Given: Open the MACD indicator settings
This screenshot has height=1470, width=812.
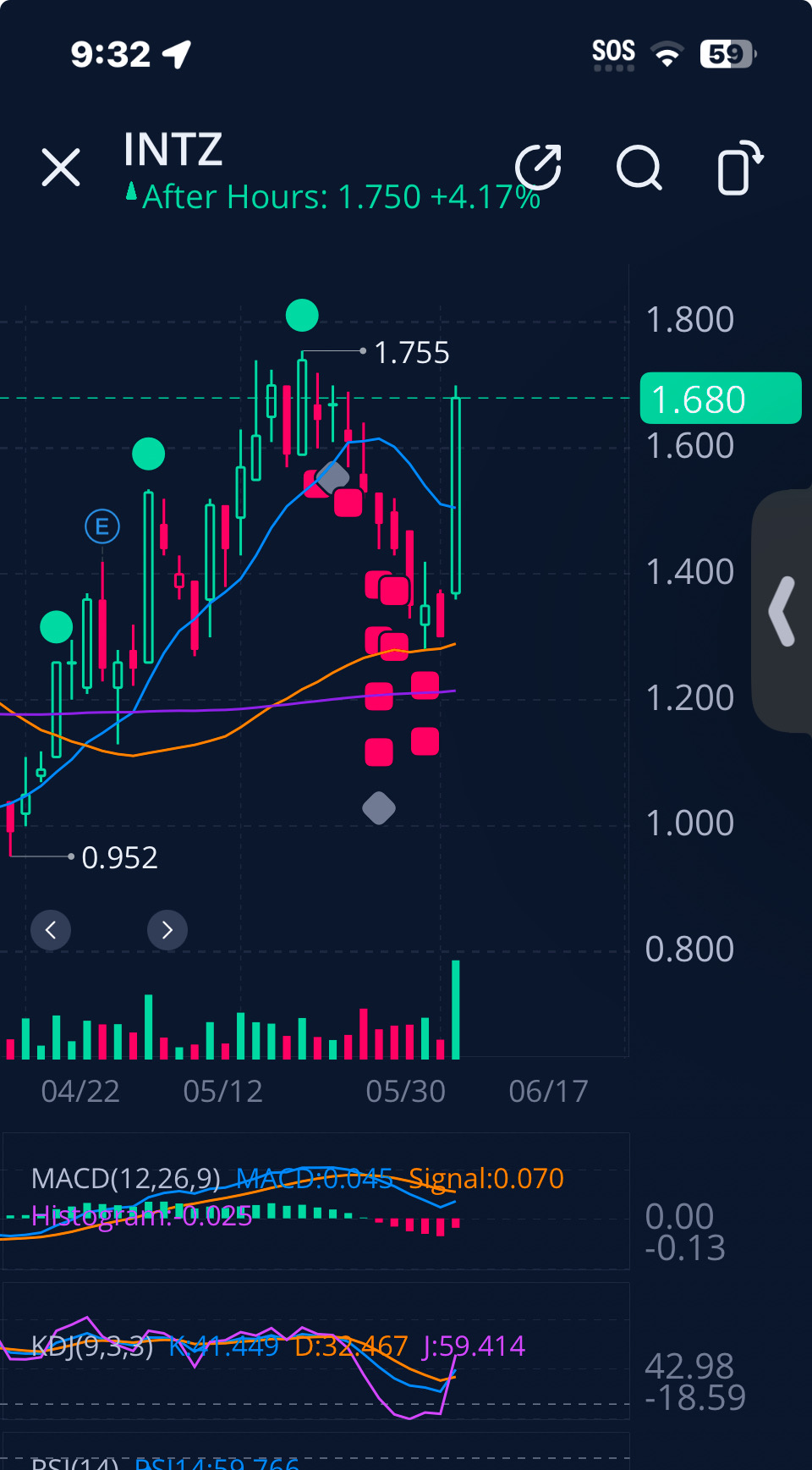Looking at the screenshot, I should [125, 1178].
